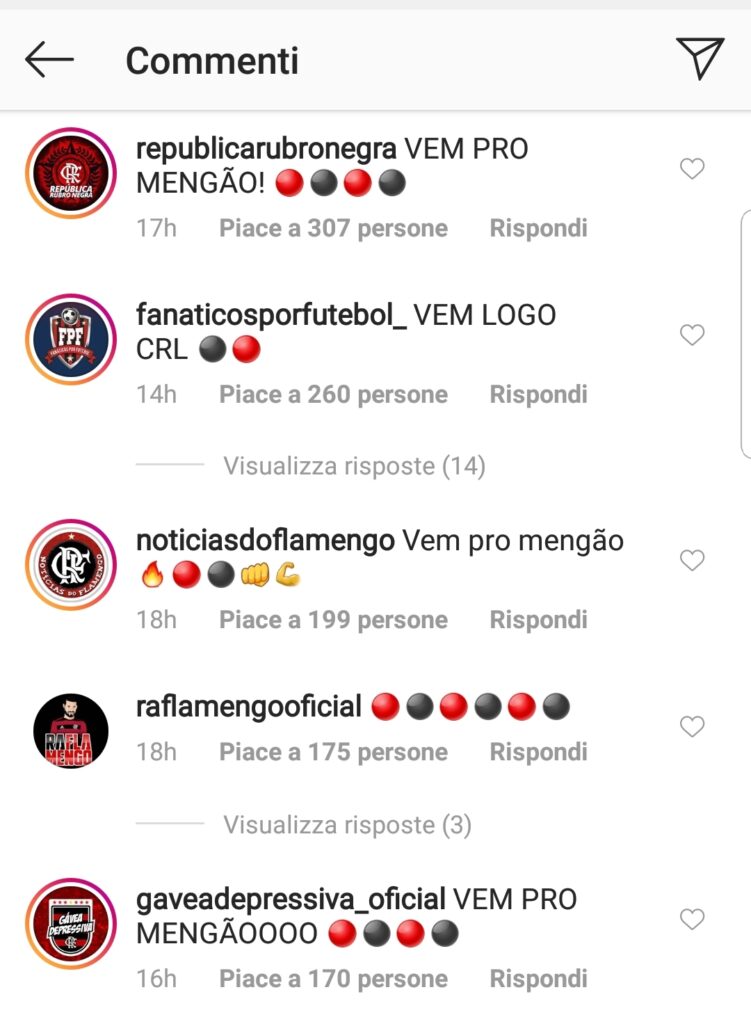Open noticiasdoflamengo username profile link

(x=265, y=541)
